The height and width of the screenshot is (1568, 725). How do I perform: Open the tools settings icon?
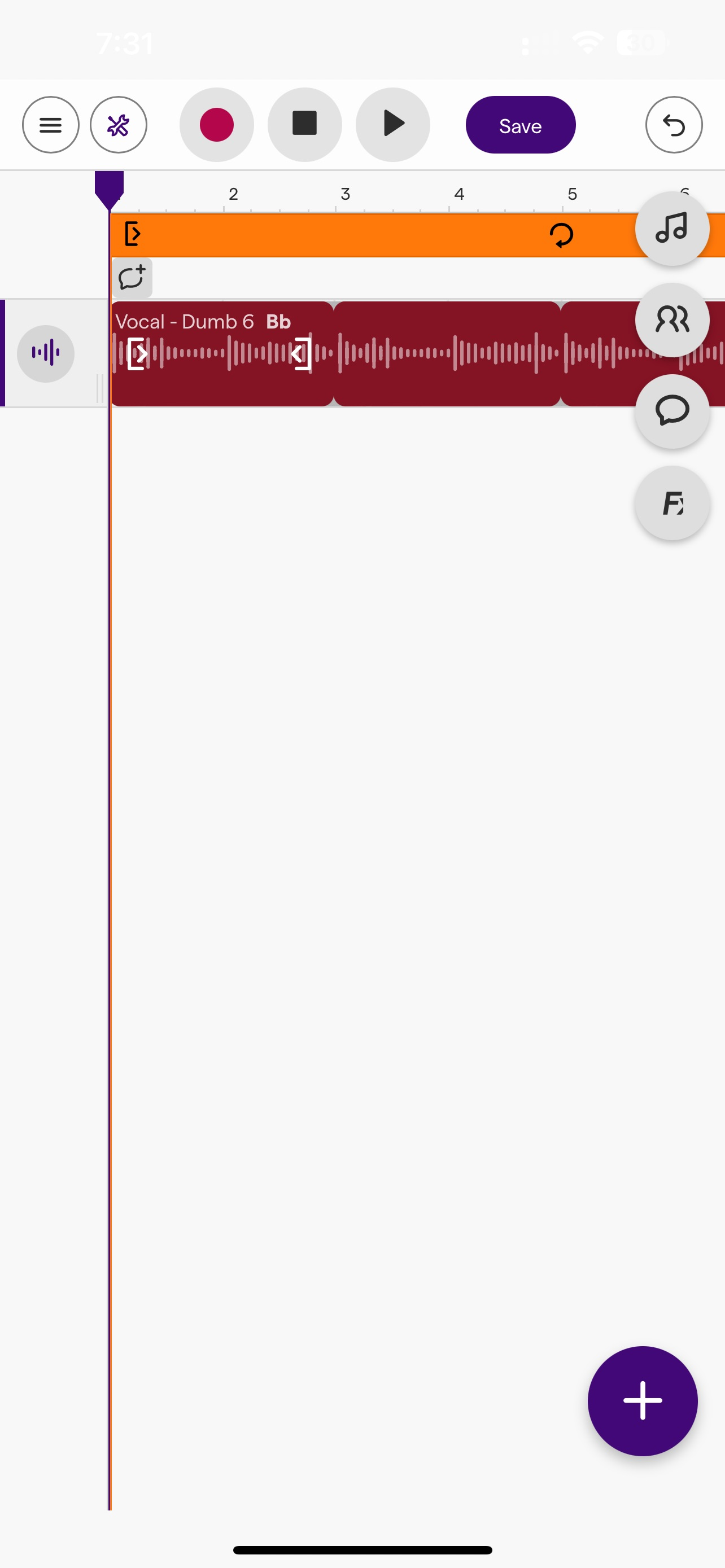coord(118,125)
